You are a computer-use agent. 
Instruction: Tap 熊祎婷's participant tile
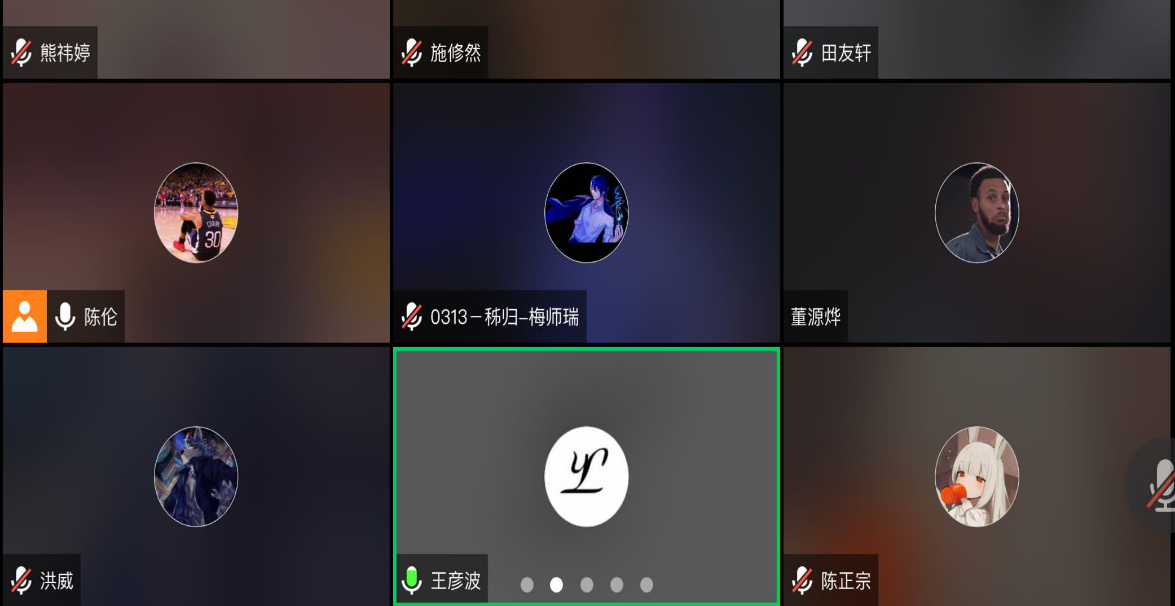click(196, 38)
